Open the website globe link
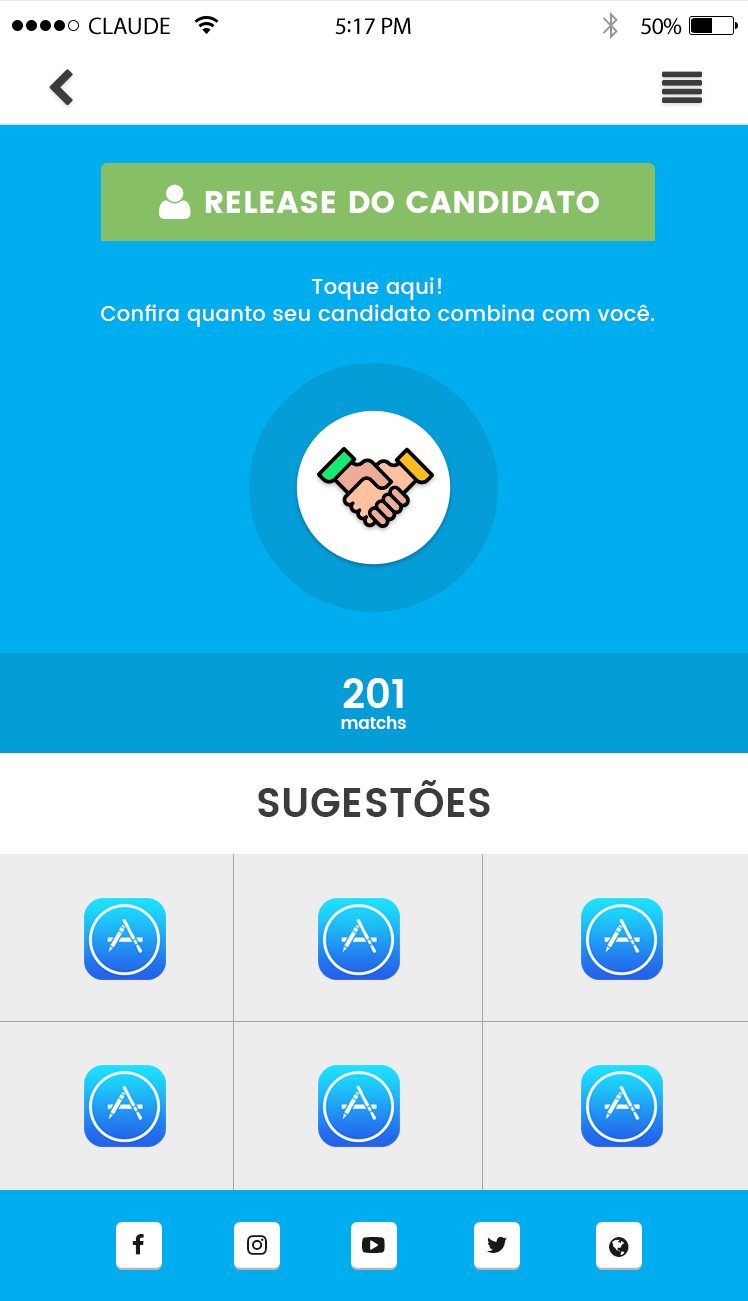The width and height of the screenshot is (748, 1301). tap(619, 1245)
